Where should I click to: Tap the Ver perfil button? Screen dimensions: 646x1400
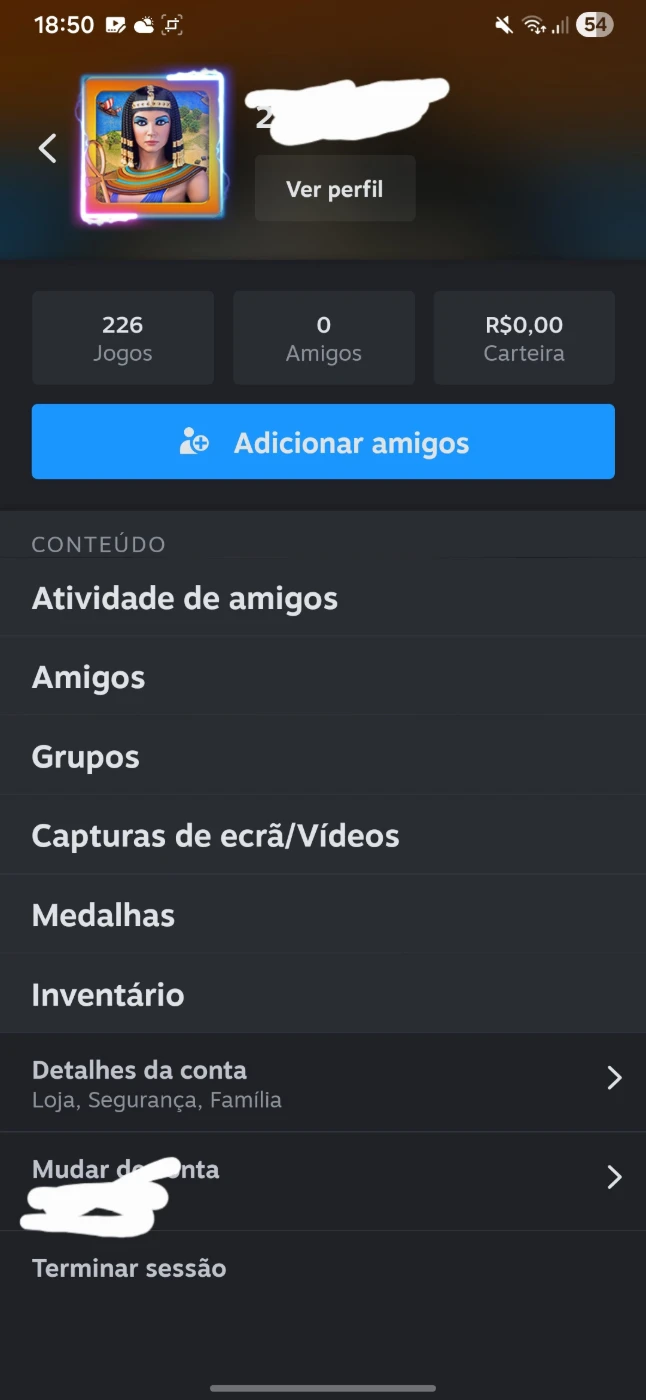pos(335,189)
